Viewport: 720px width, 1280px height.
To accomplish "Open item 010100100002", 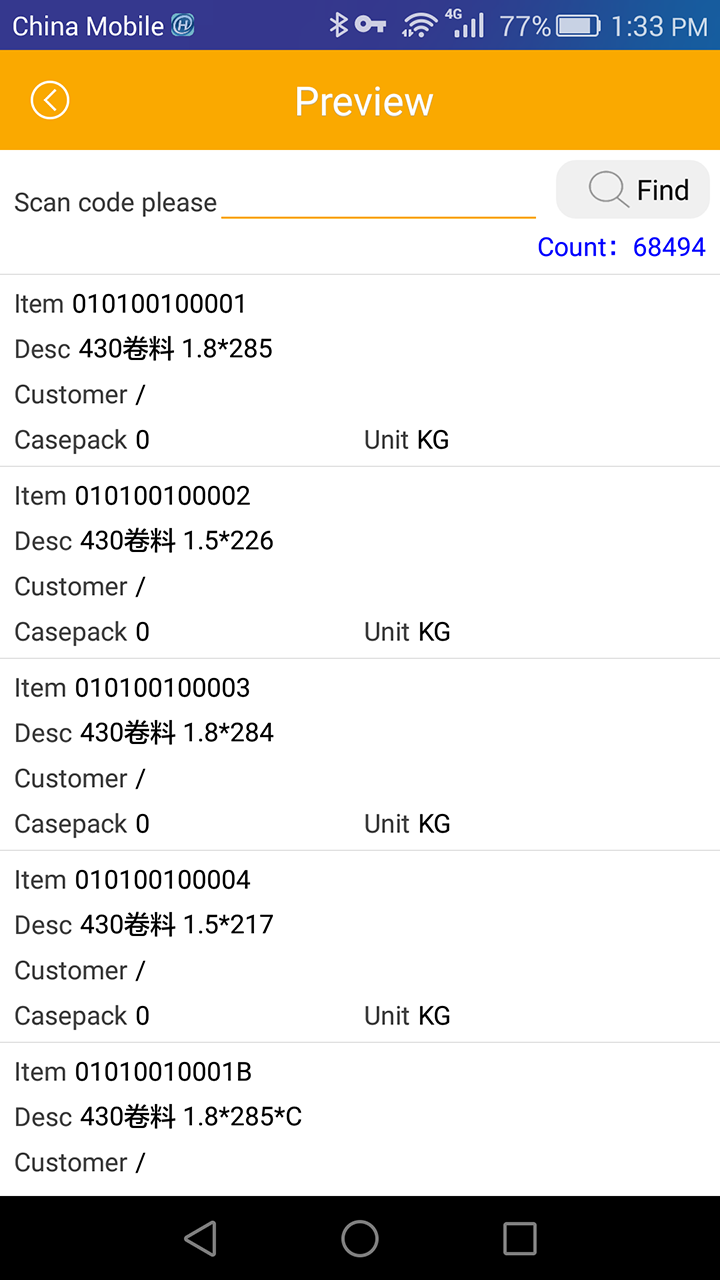I will (x=360, y=563).
